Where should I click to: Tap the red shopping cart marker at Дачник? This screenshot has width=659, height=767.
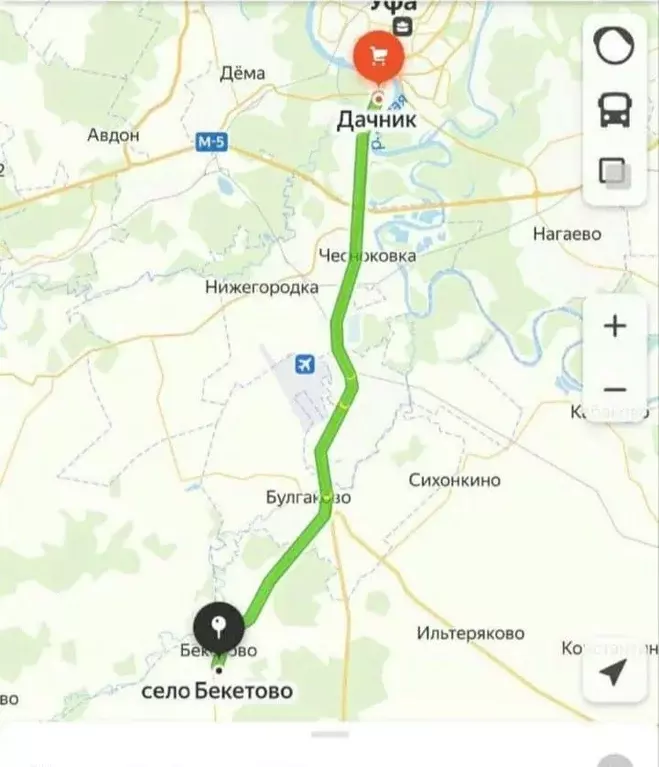[379, 56]
